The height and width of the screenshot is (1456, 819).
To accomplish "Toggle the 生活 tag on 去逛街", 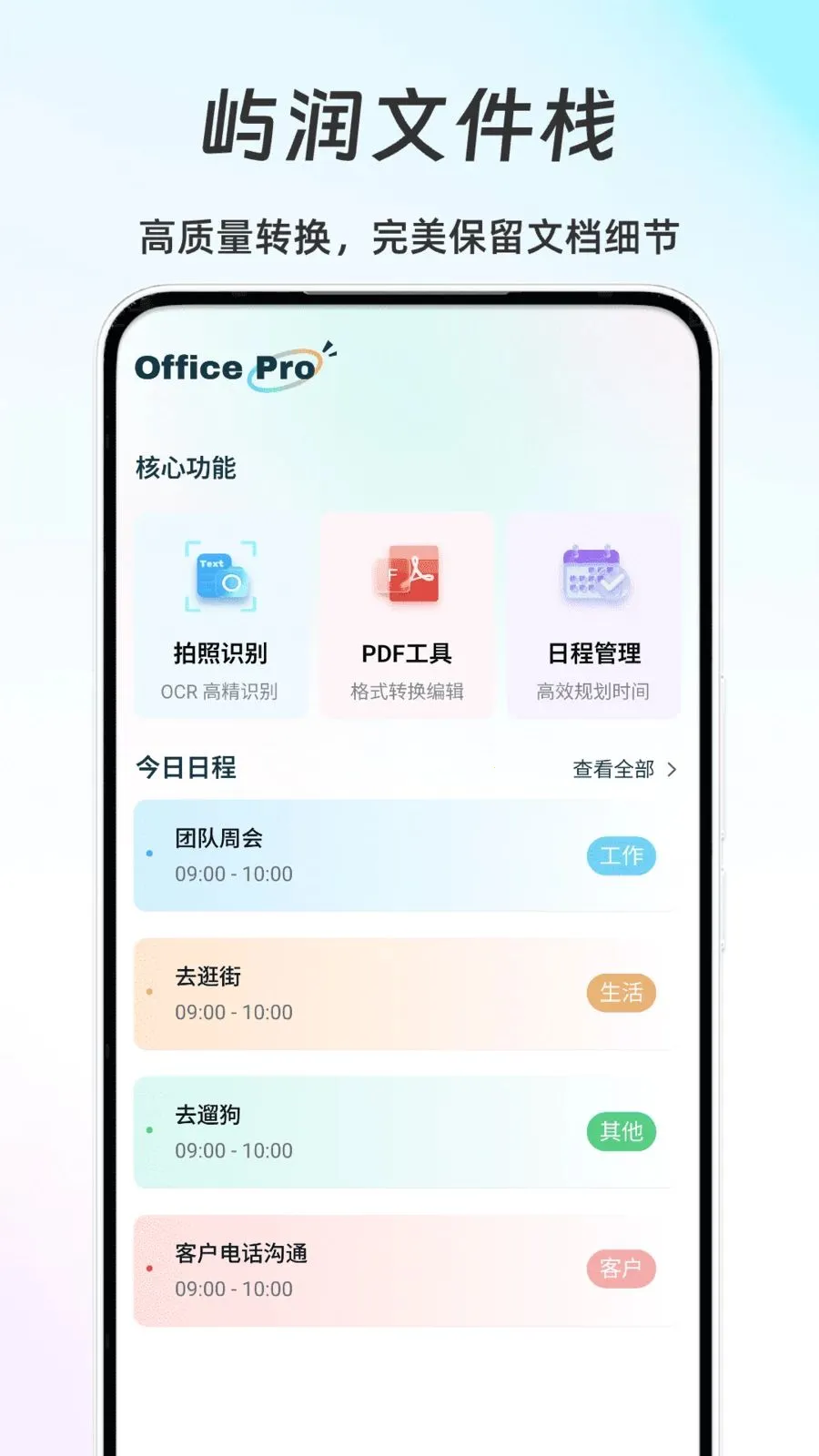I will [622, 992].
